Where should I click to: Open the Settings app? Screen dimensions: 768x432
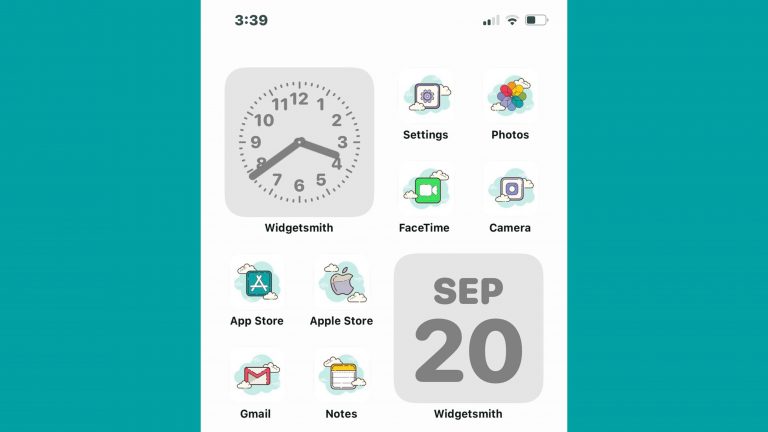pyautogui.click(x=426, y=97)
